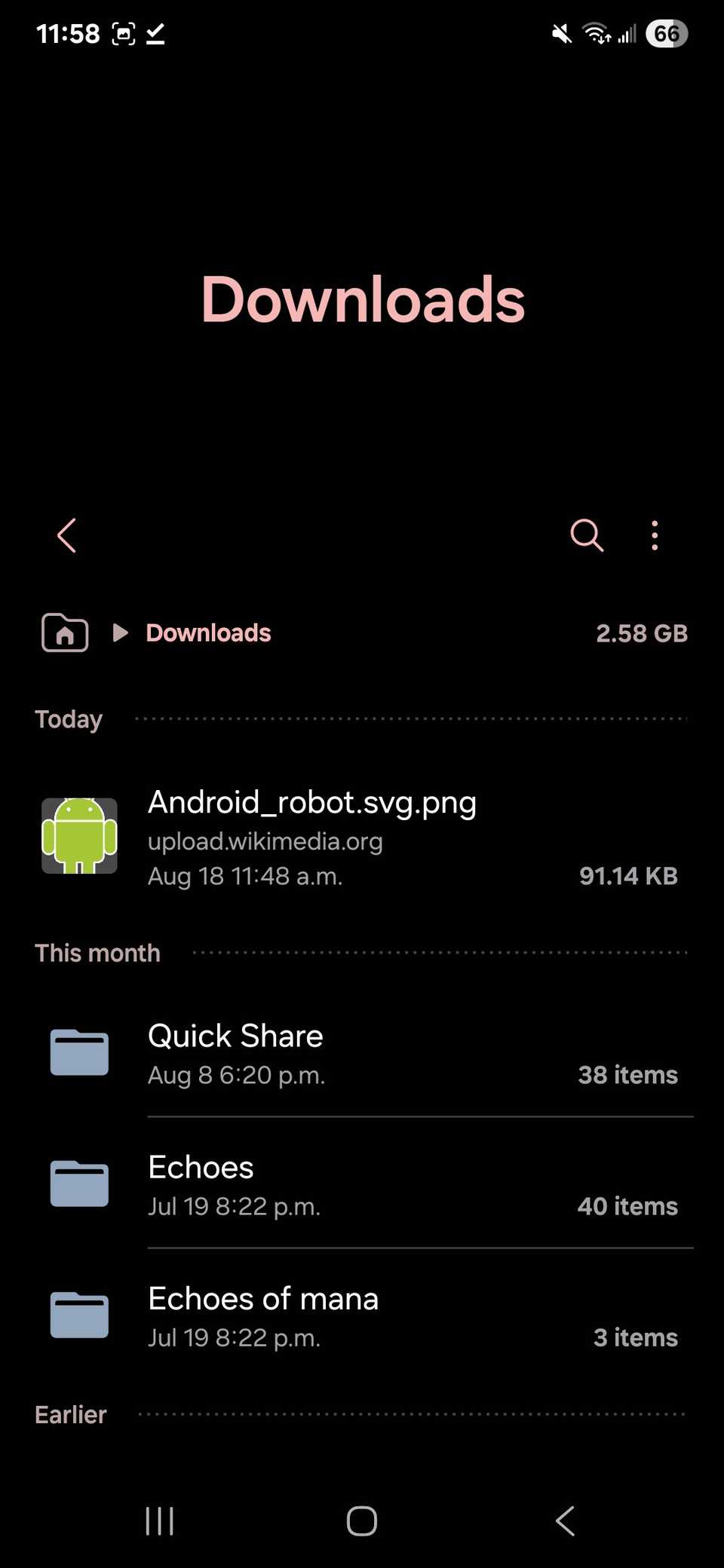Open the Echoes of mana folder icon
The width and height of the screenshot is (724, 1568).
[78, 1315]
